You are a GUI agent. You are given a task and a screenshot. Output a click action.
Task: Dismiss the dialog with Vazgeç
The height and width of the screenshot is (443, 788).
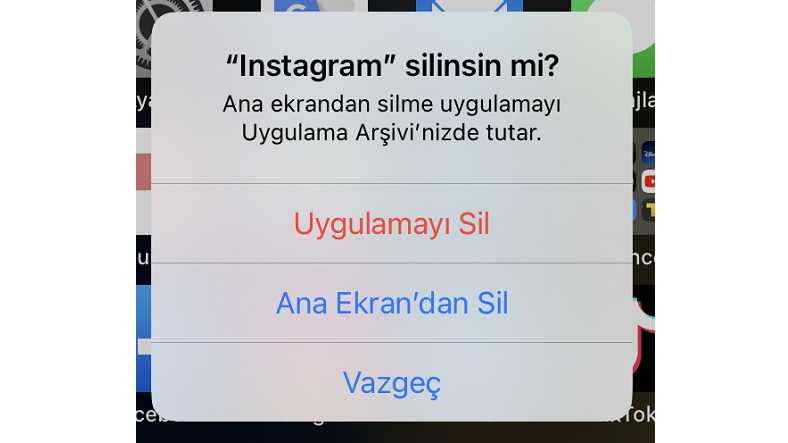point(391,382)
